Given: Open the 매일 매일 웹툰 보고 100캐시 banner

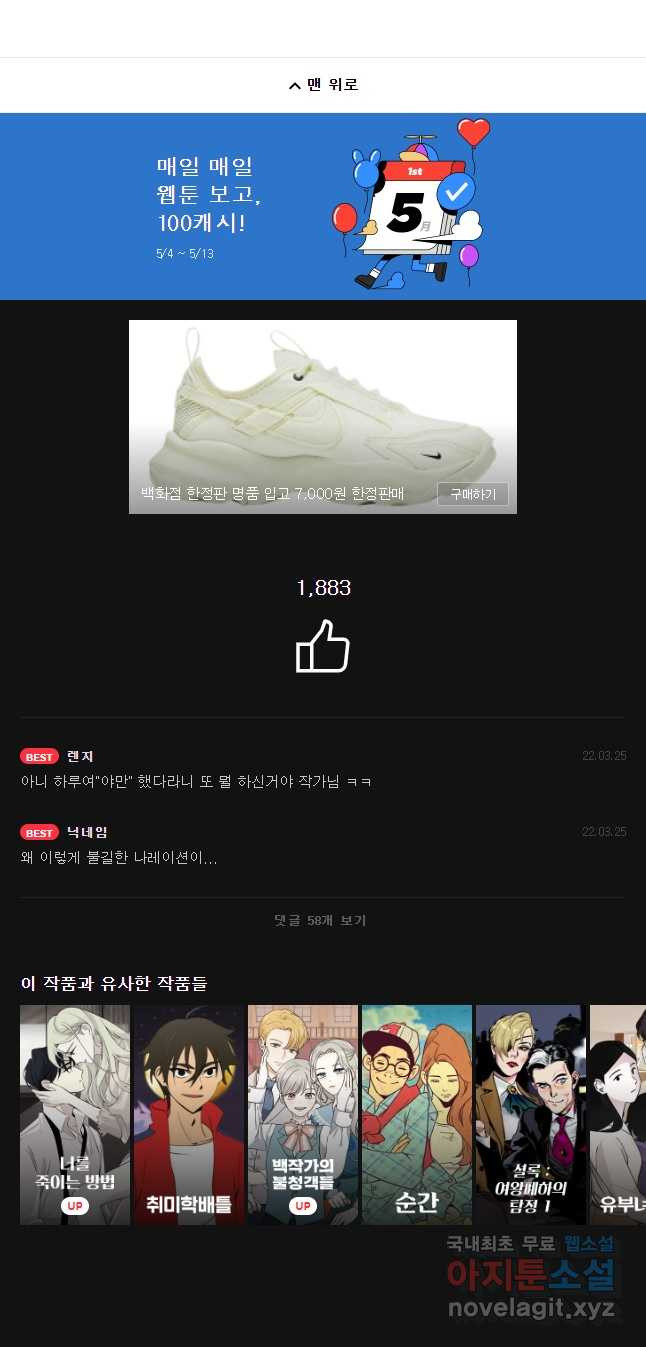Looking at the screenshot, I should click(323, 206).
